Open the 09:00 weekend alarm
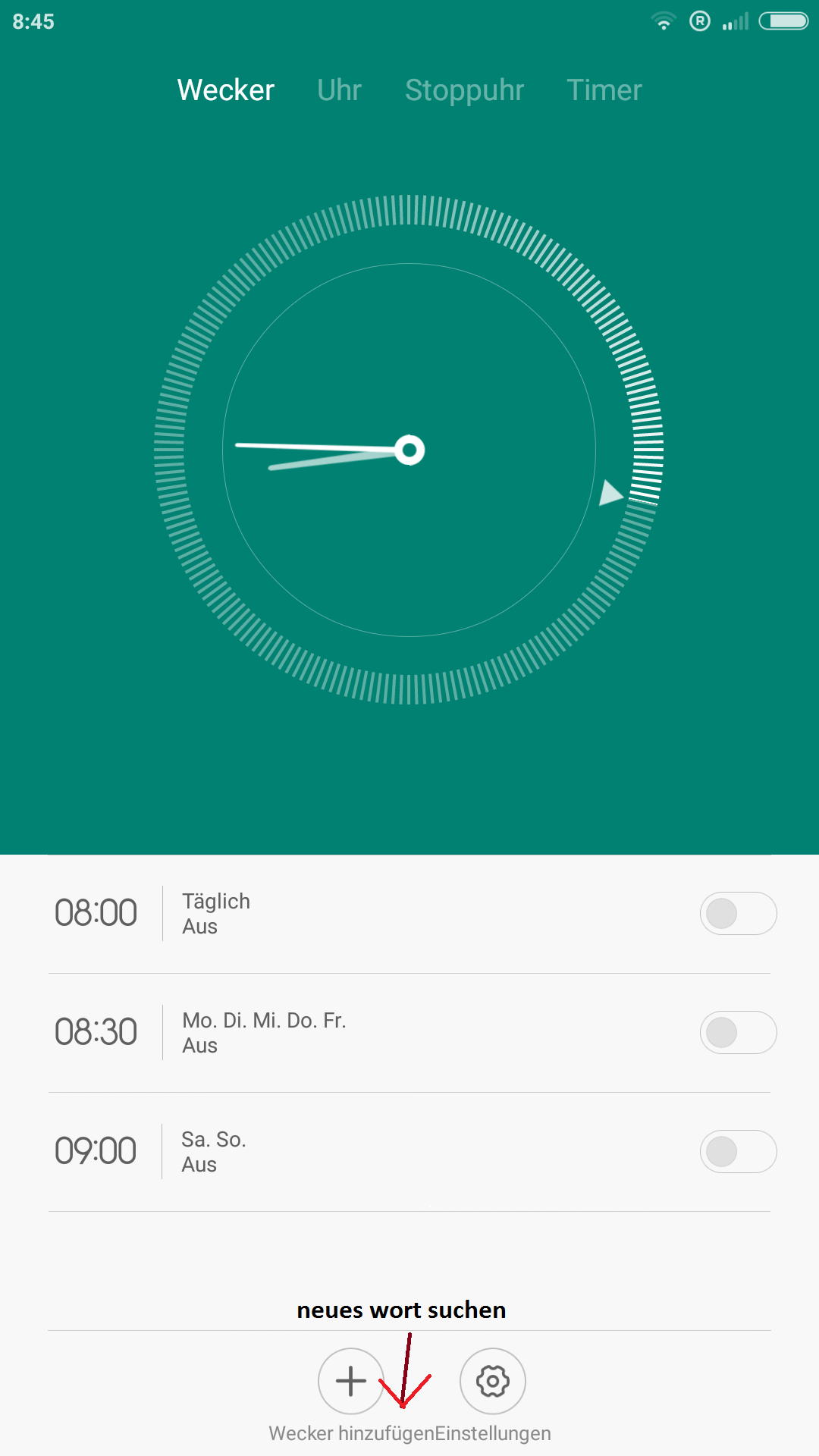The image size is (819, 1456). 364,1152
